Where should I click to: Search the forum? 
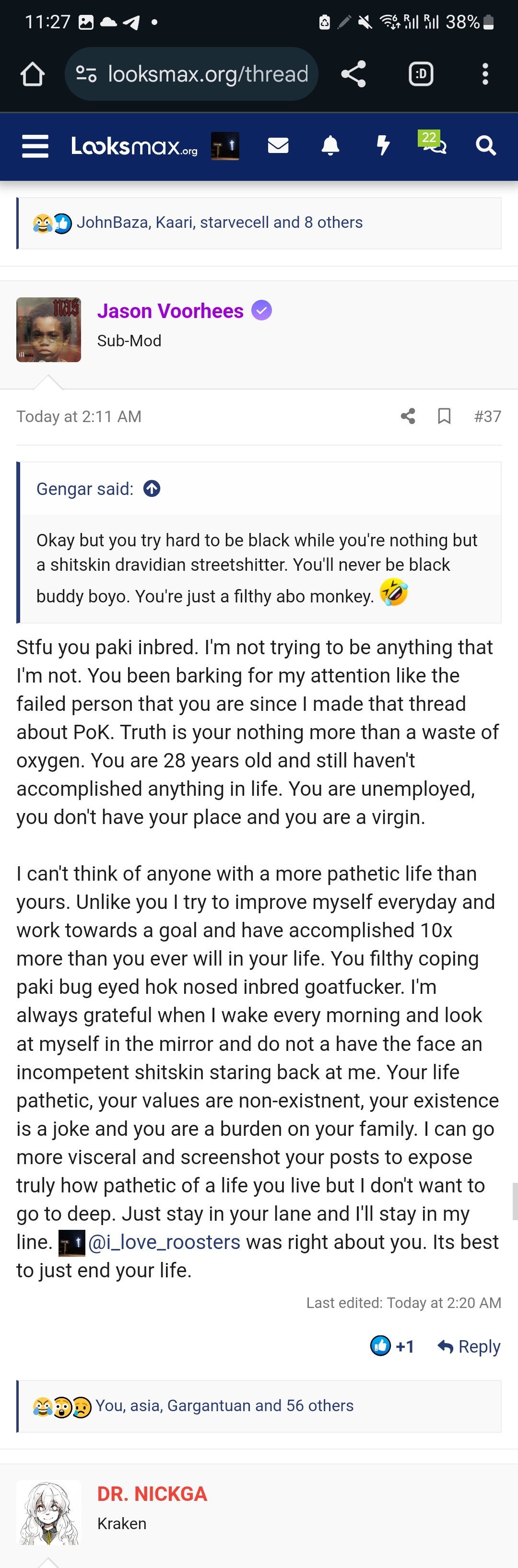point(486,146)
